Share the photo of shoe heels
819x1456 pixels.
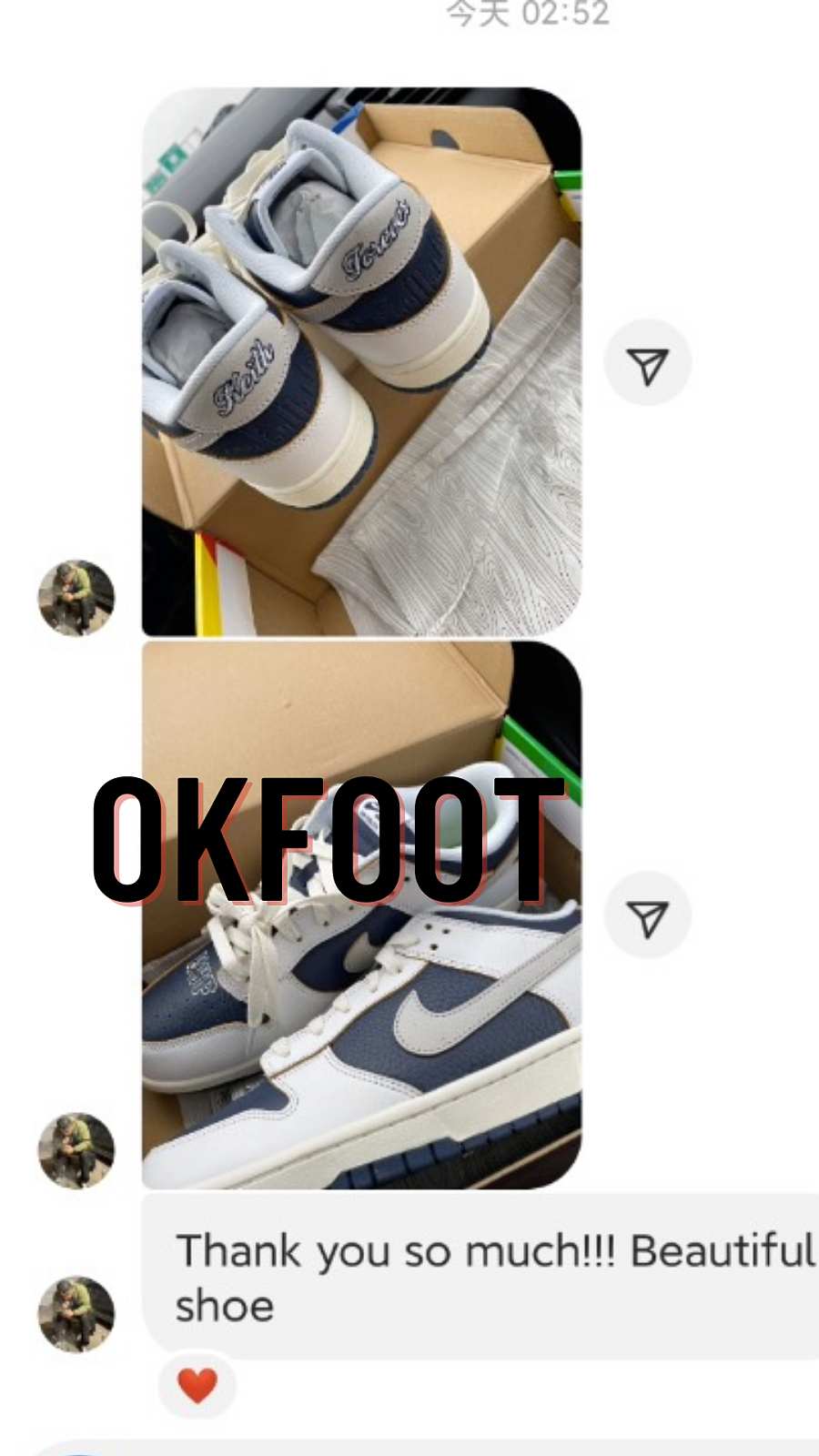[x=647, y=363]
